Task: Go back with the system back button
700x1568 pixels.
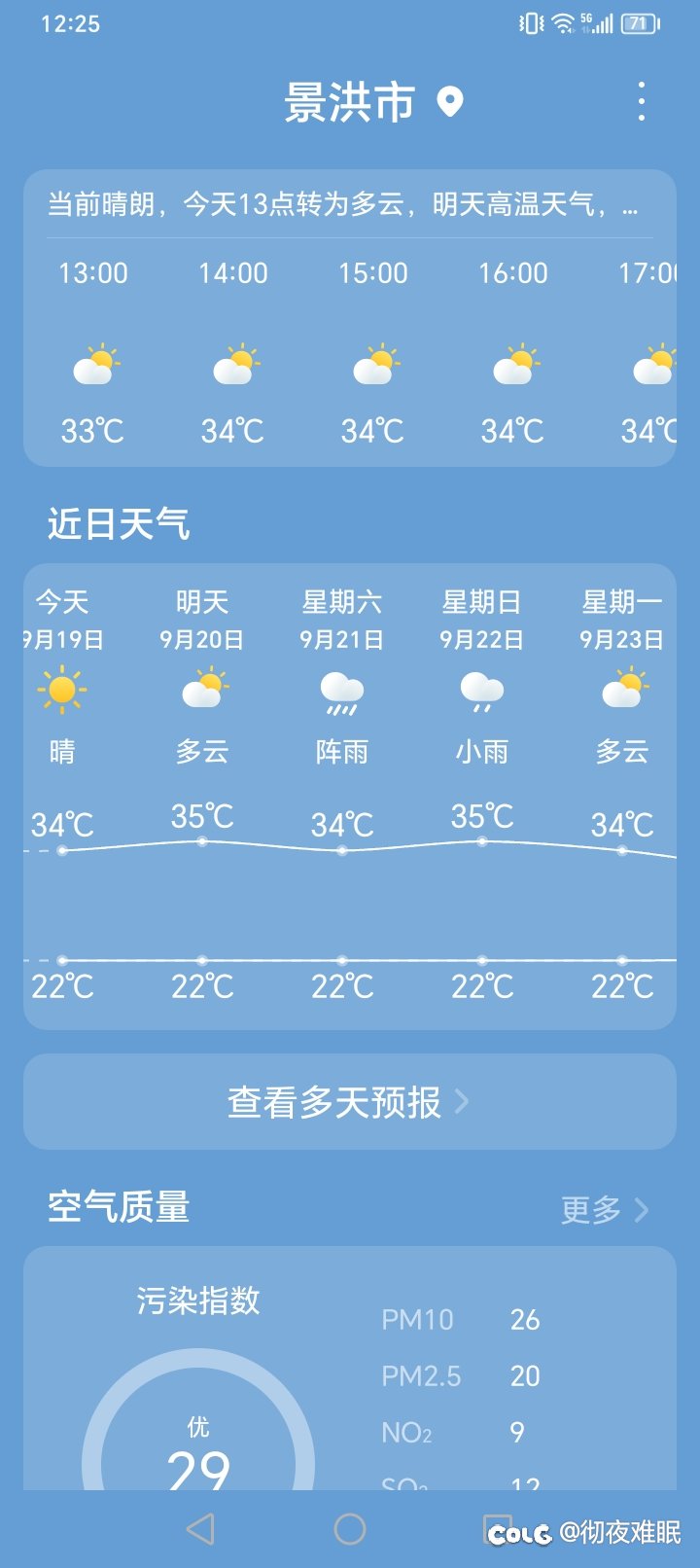Action: [x=200, y=1529]
